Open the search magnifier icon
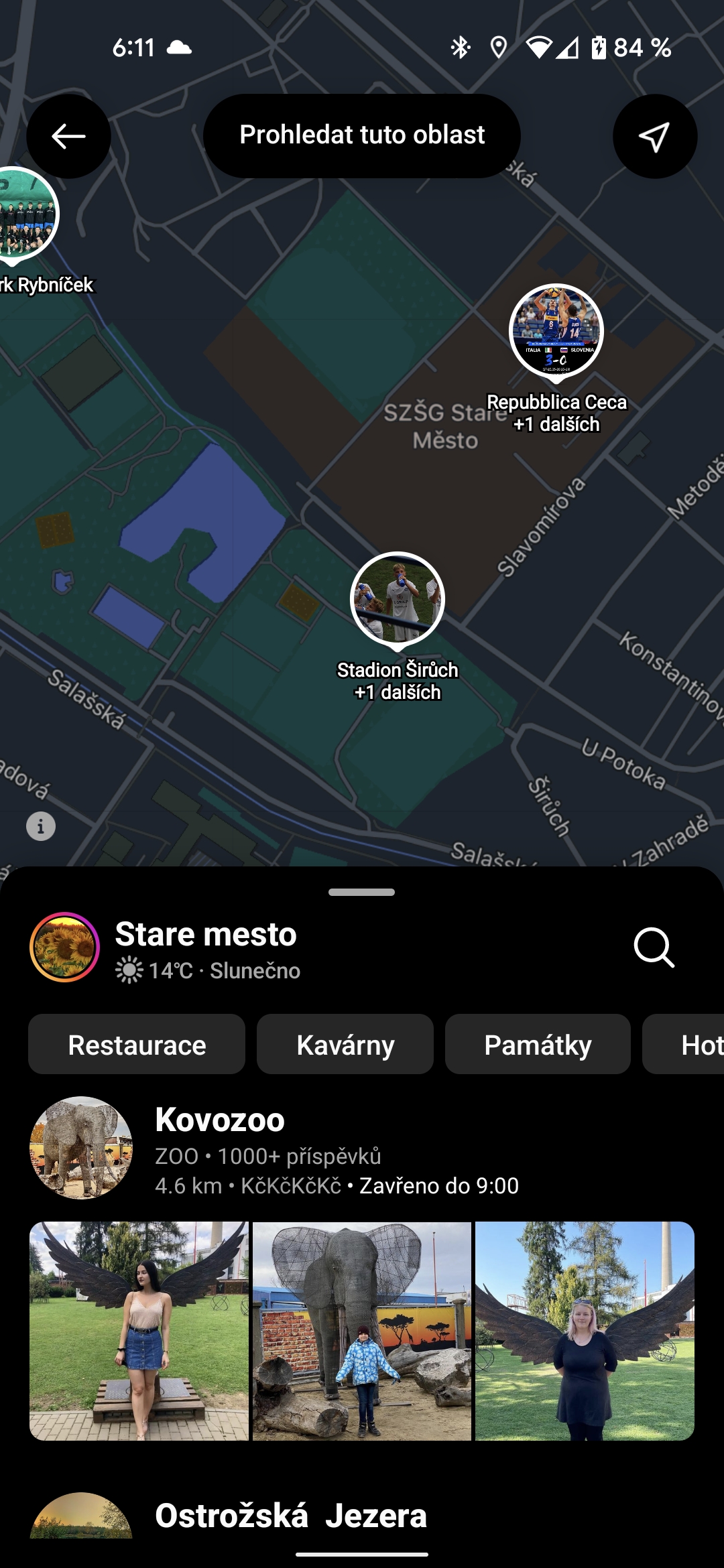Viewport: 724px width, 1568px height. [654, 947]
